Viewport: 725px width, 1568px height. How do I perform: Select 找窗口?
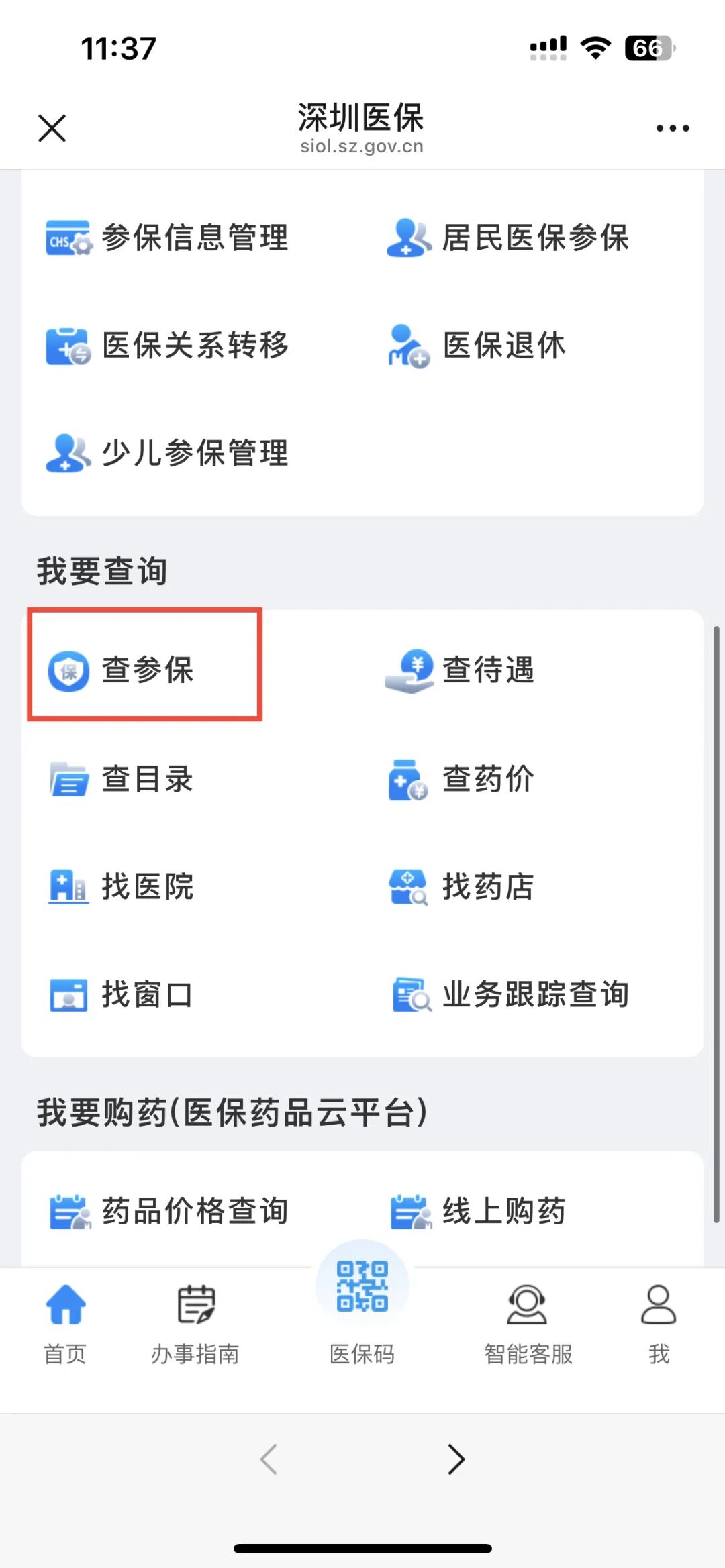coord(122,995)
